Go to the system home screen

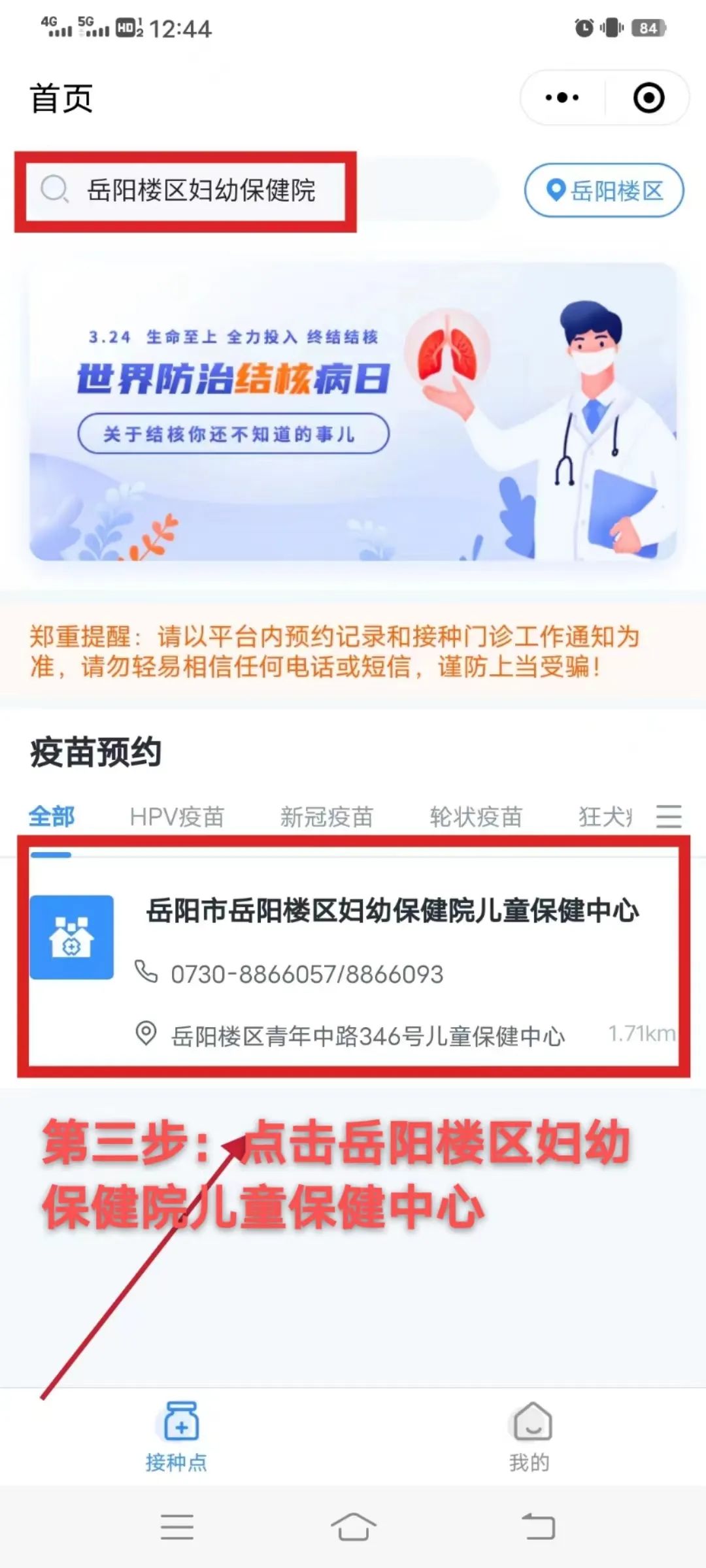click(x=353, y=1527)
